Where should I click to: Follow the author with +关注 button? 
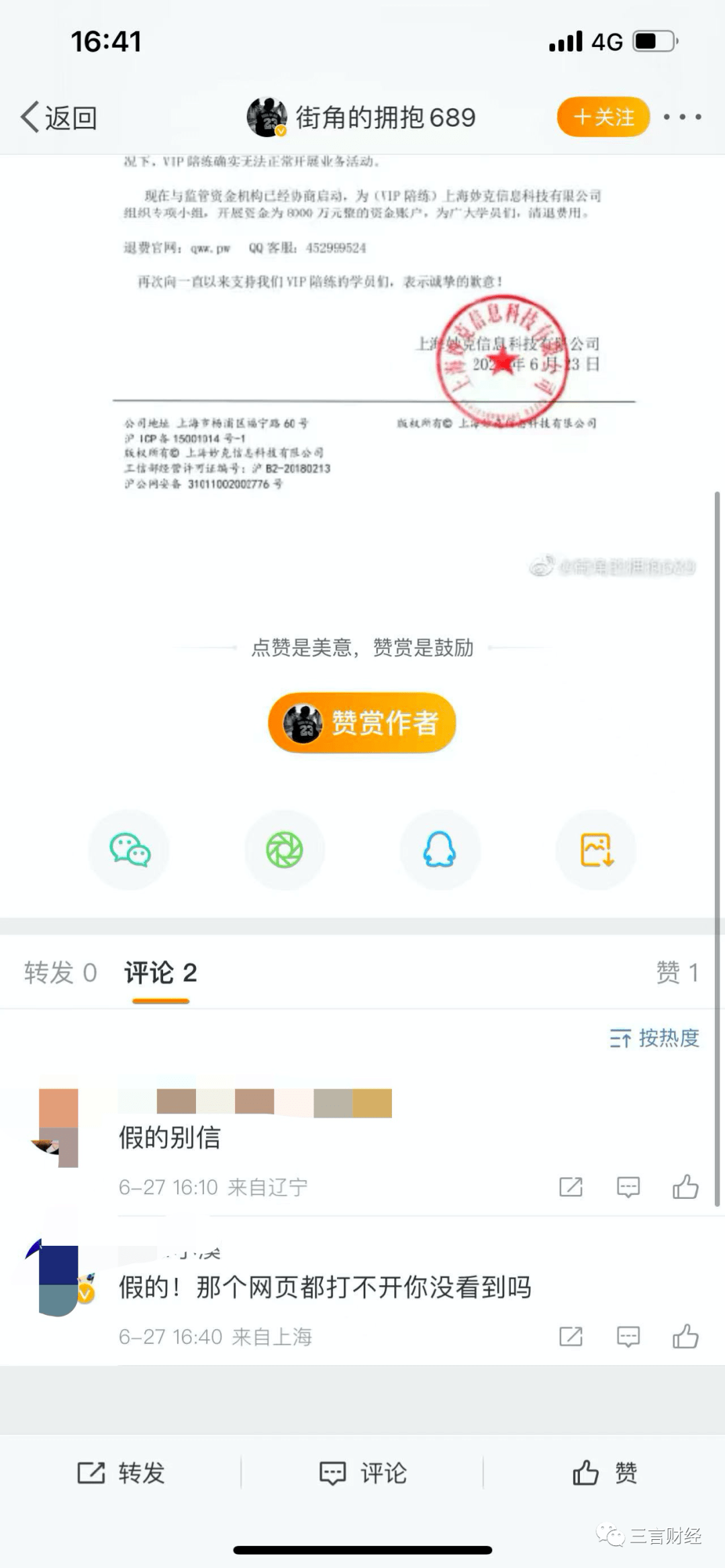[603, 117]
